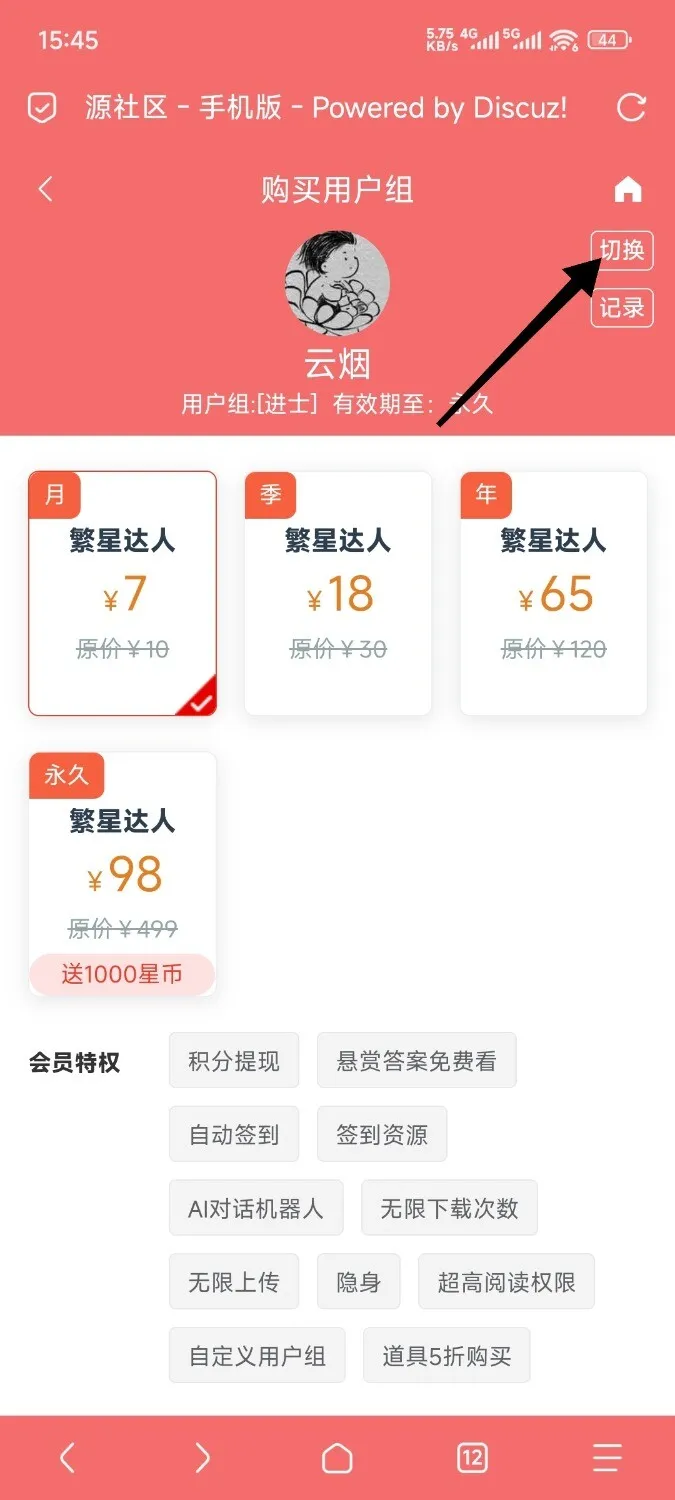Tap the browser's back arrow in the bottom bar
The width and height of the screenshot is (675, 1500).
coord(67,1457)
